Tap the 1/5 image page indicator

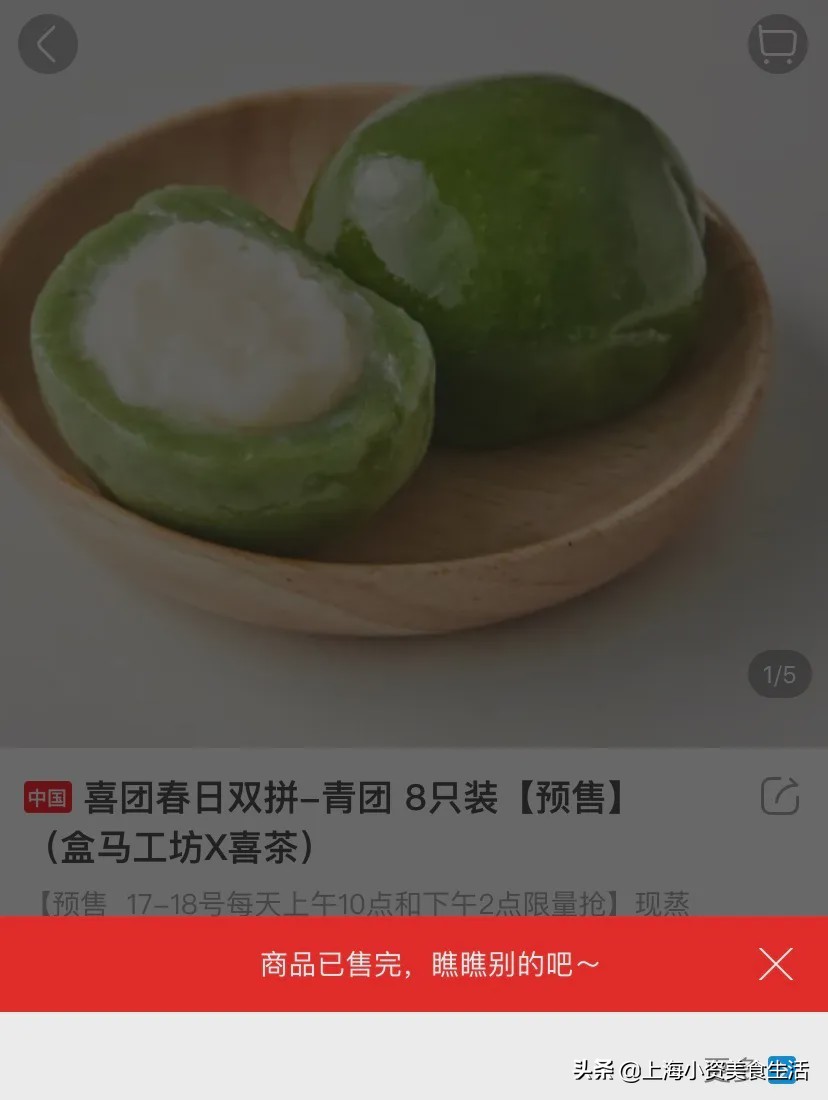click(778, 674)
